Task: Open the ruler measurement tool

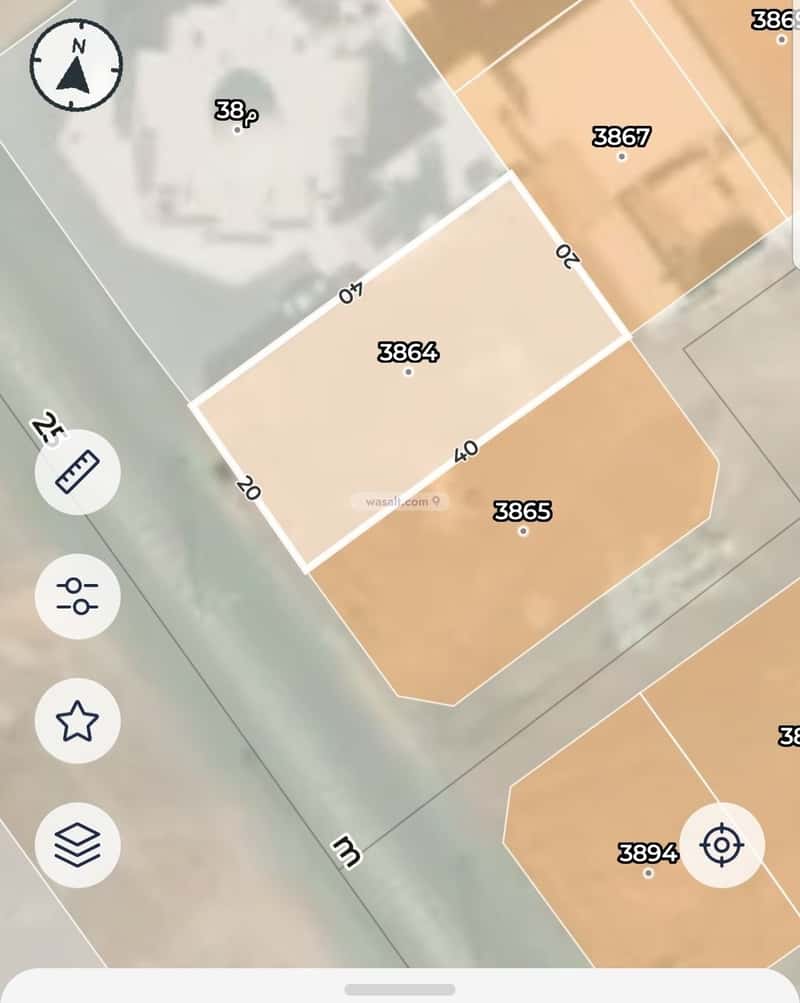Action: pyautogui.click(x=78, y=472)
